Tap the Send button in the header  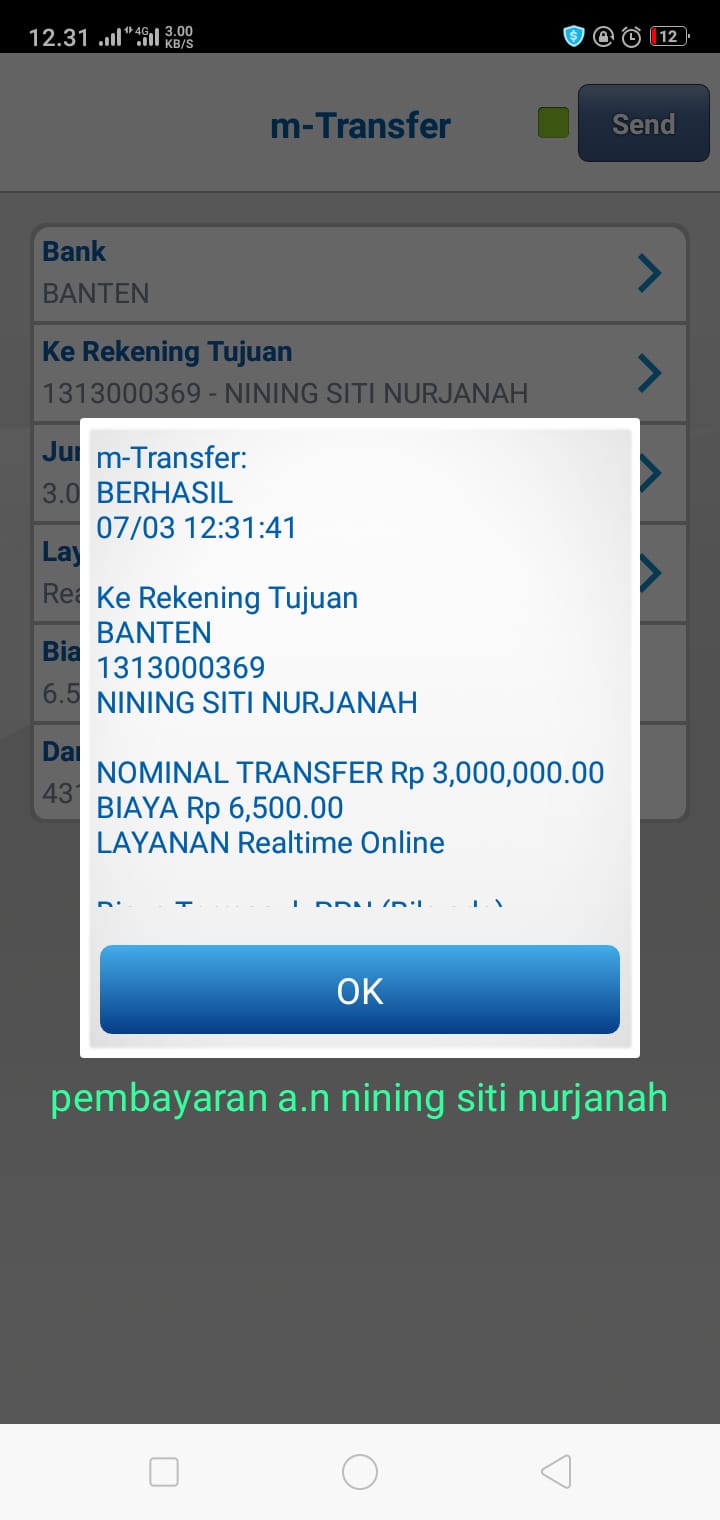[643, 124]
